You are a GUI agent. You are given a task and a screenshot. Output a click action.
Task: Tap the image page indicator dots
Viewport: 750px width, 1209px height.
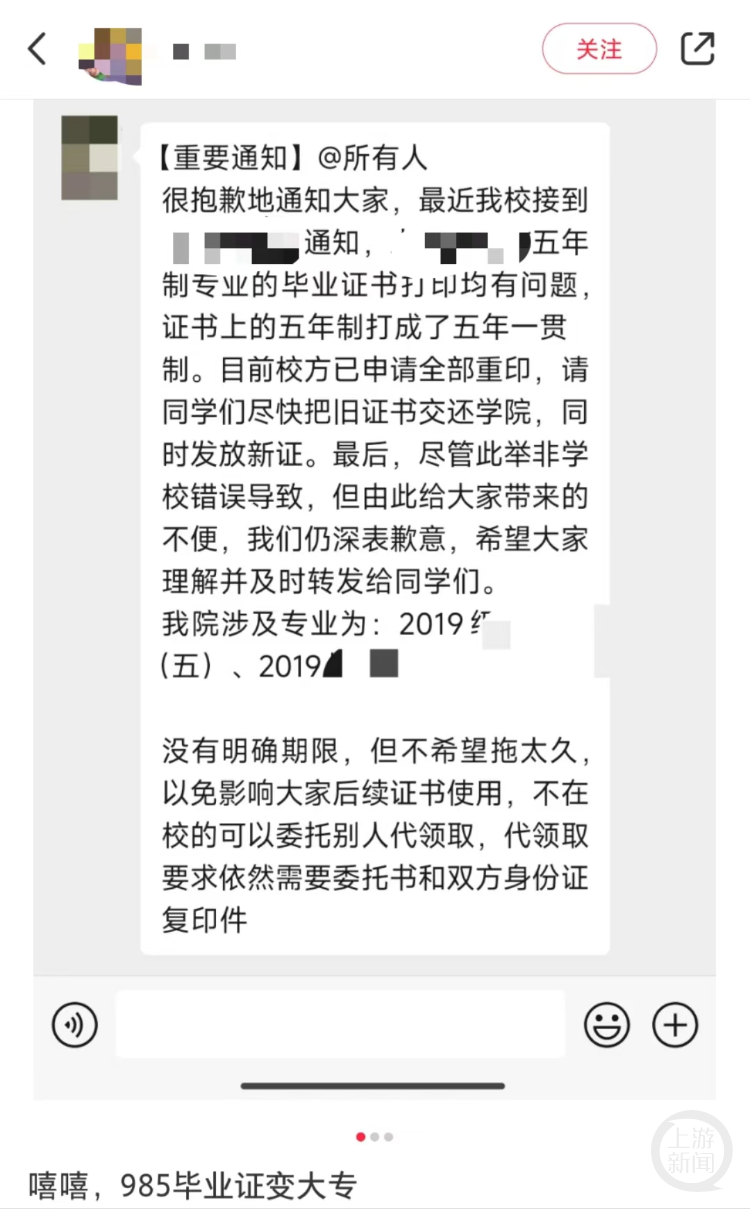(375, 1137)
